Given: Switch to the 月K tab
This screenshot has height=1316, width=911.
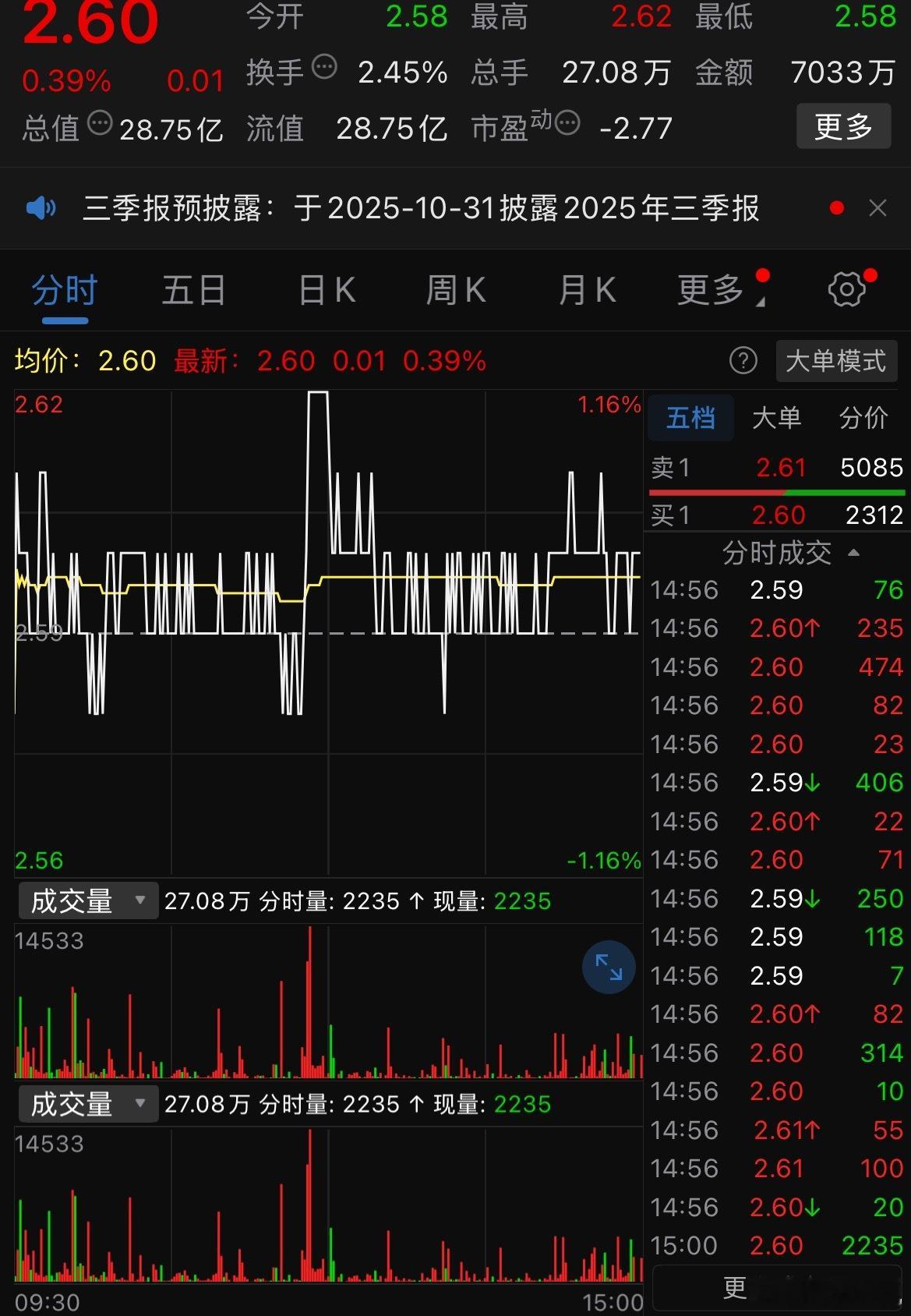Looking at the screenshot, I should [x=587, y=288].
